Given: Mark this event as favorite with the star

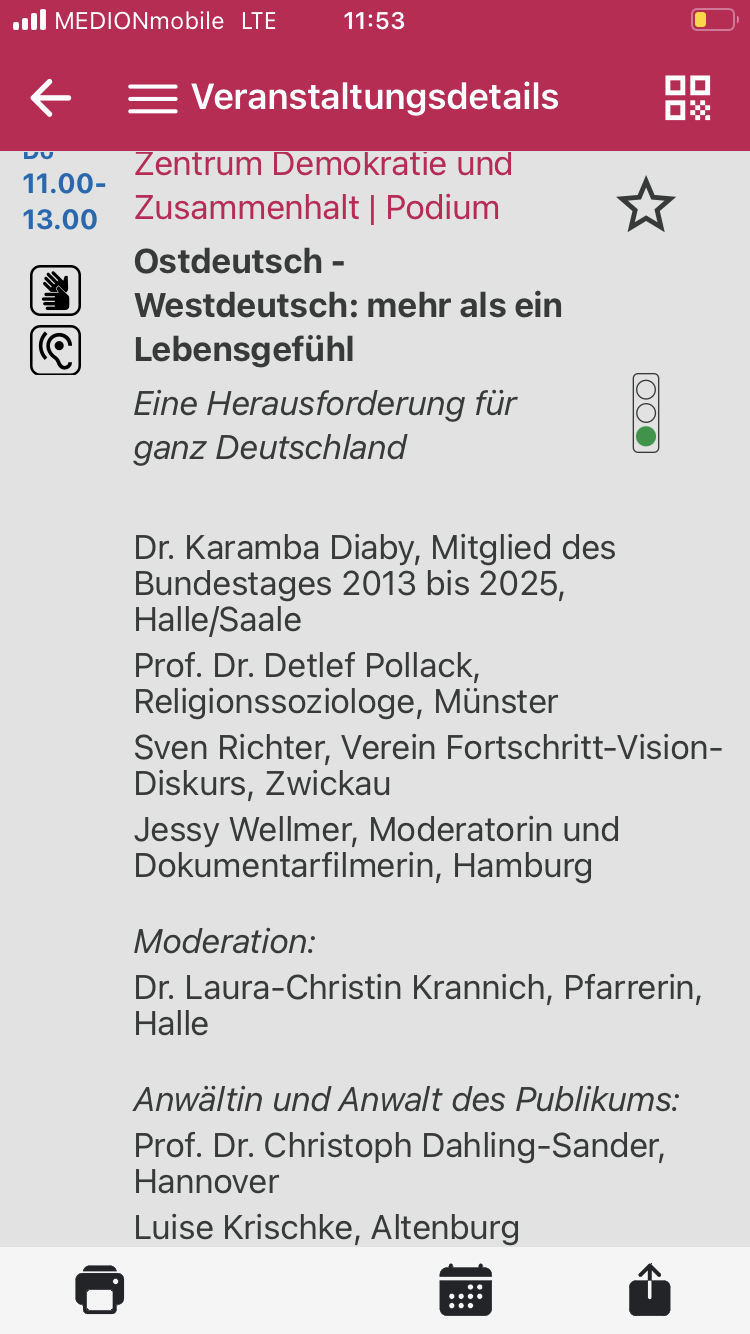Looking at the screenshot, I should (646, 205).
